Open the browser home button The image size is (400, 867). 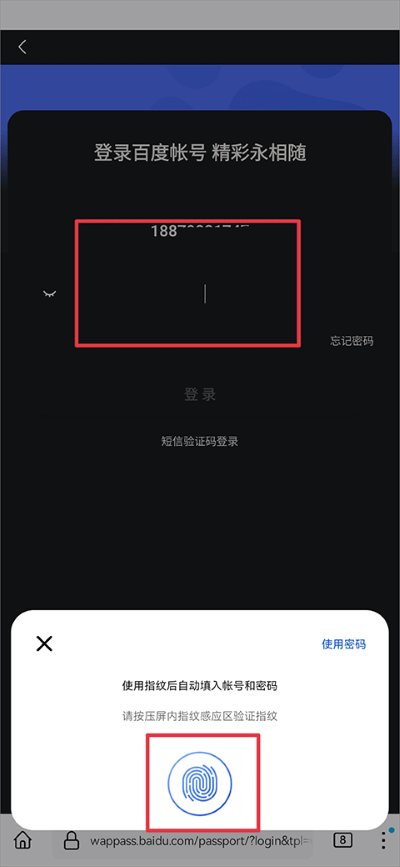tap(22, 841)
